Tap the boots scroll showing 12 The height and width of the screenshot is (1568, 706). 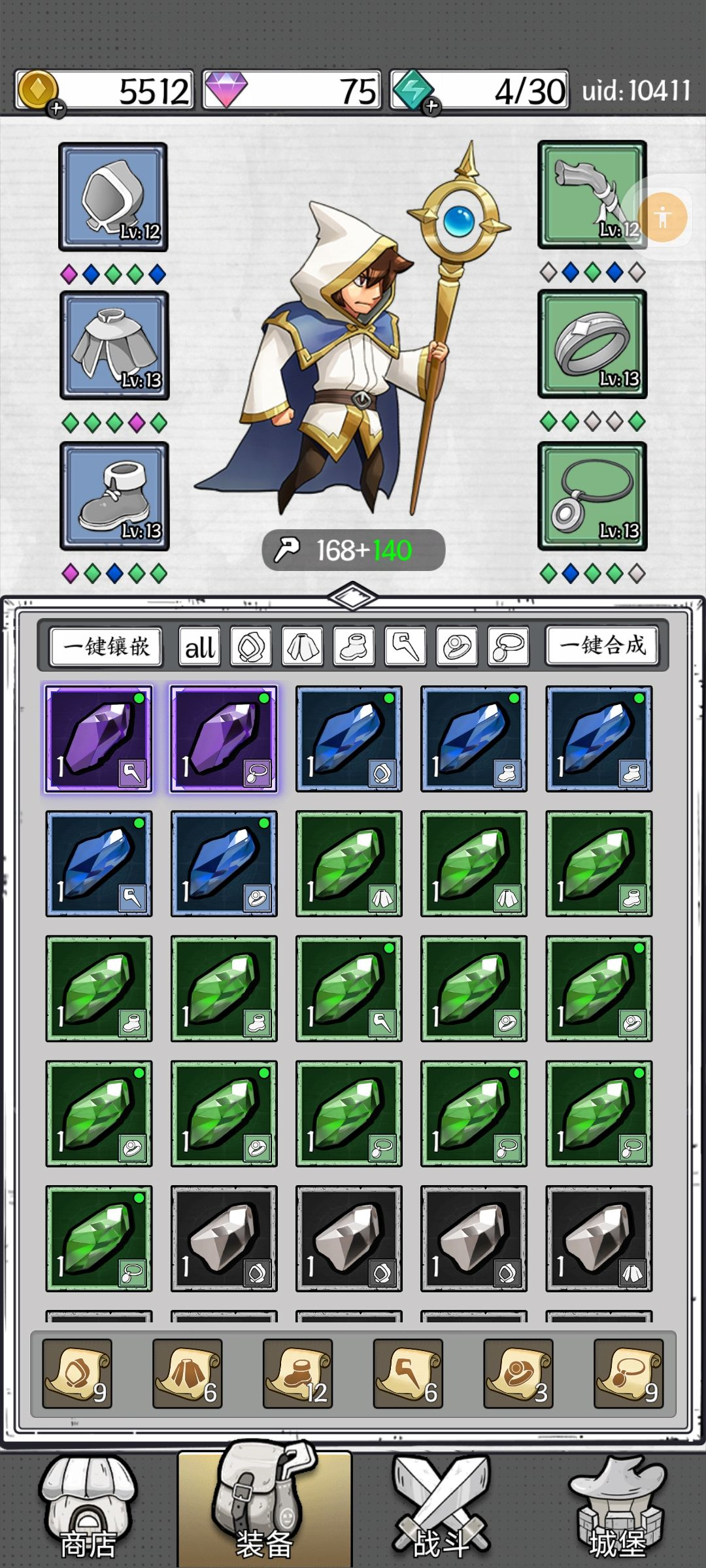pyautogui.click(x=298, y=1373)
